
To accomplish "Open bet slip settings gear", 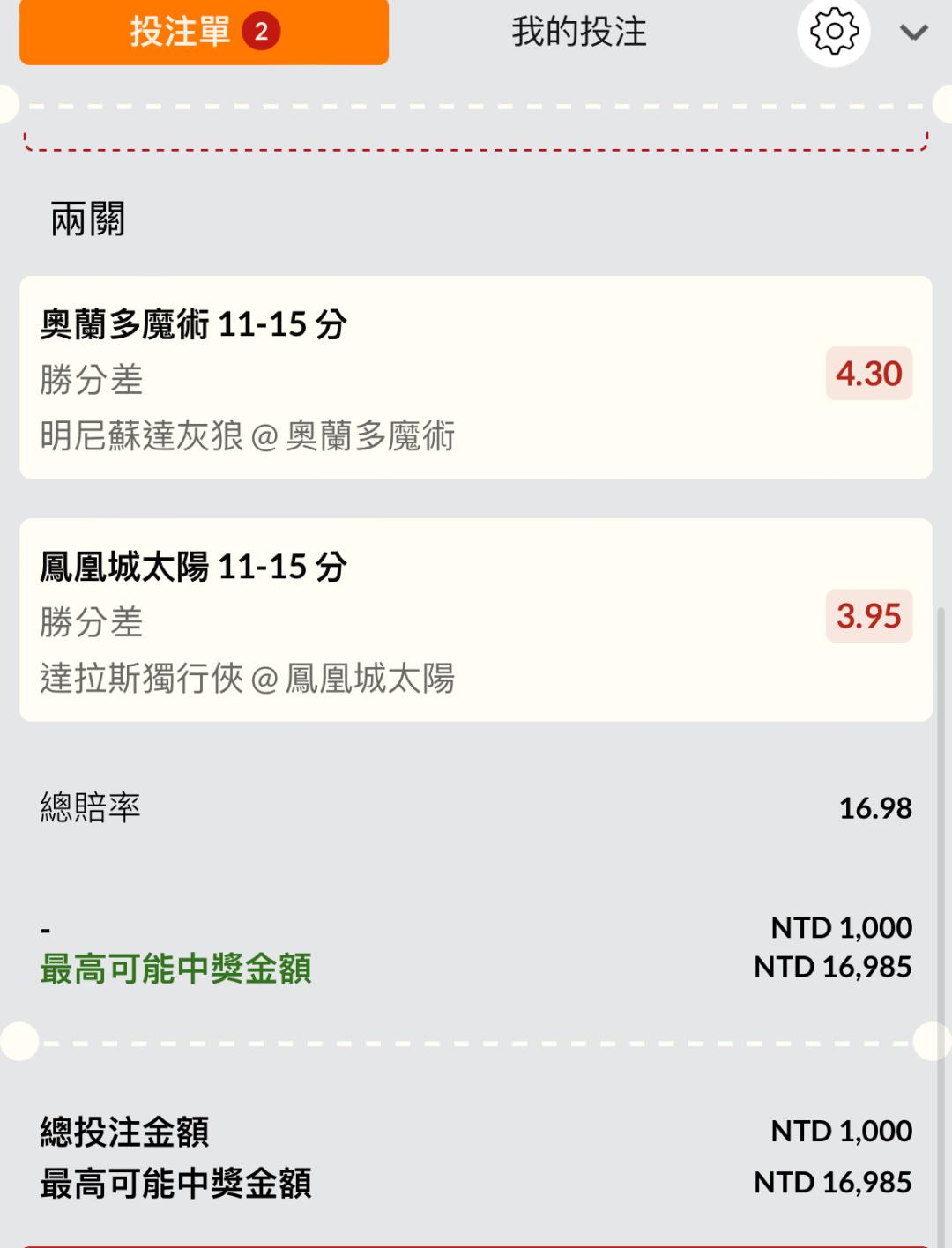I will (x=833, y=33).
